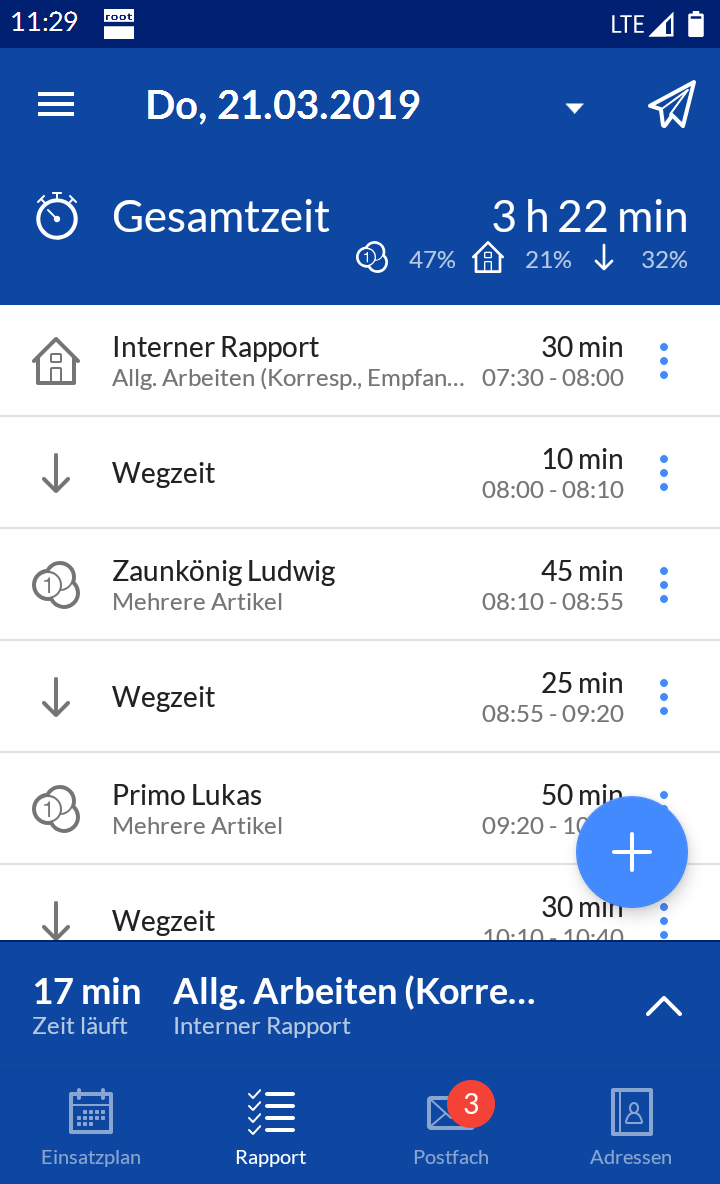The image size is (720, 1184).
Task: Switch to the Einsatzplan tab
Action: [x=91, y=1127]
